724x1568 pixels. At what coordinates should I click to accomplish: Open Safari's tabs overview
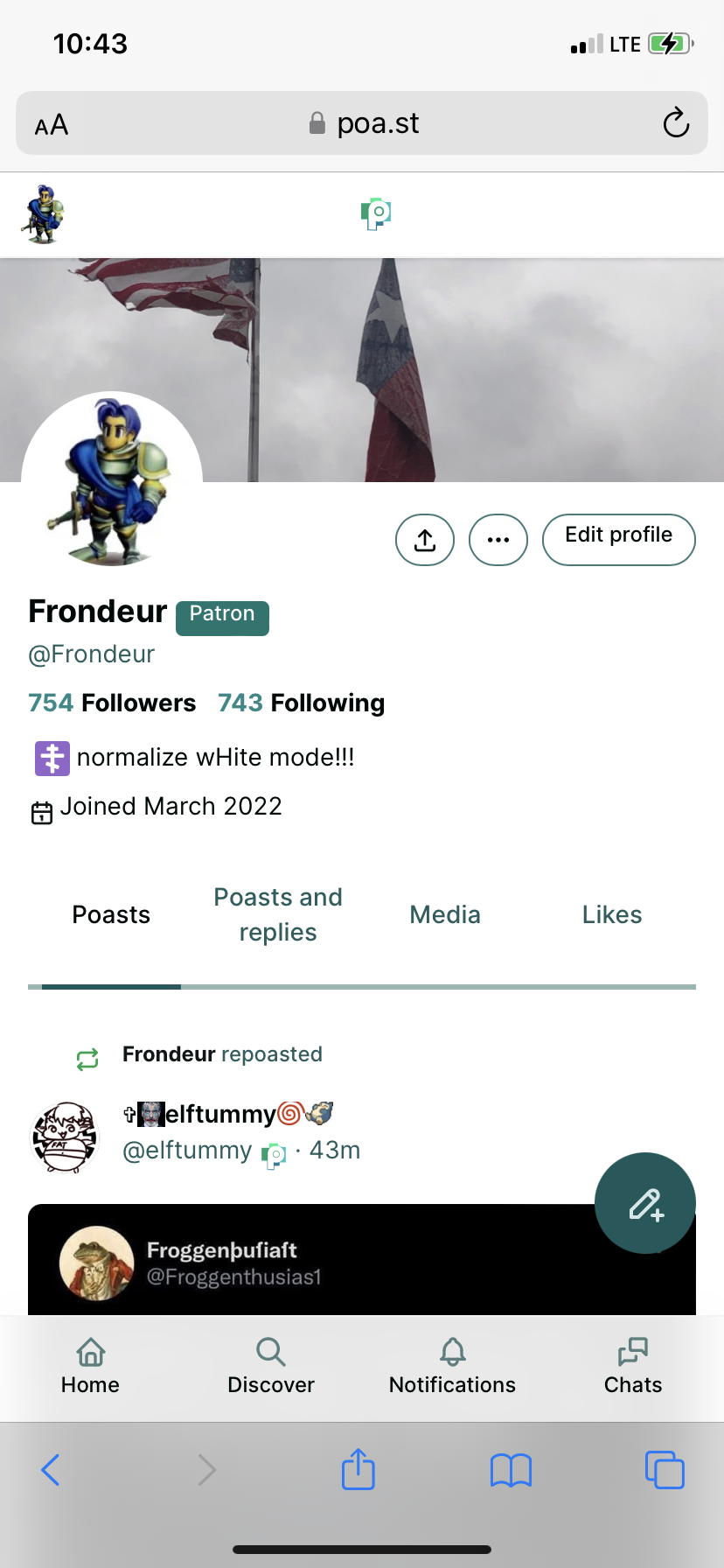[x=665, y=1469]
